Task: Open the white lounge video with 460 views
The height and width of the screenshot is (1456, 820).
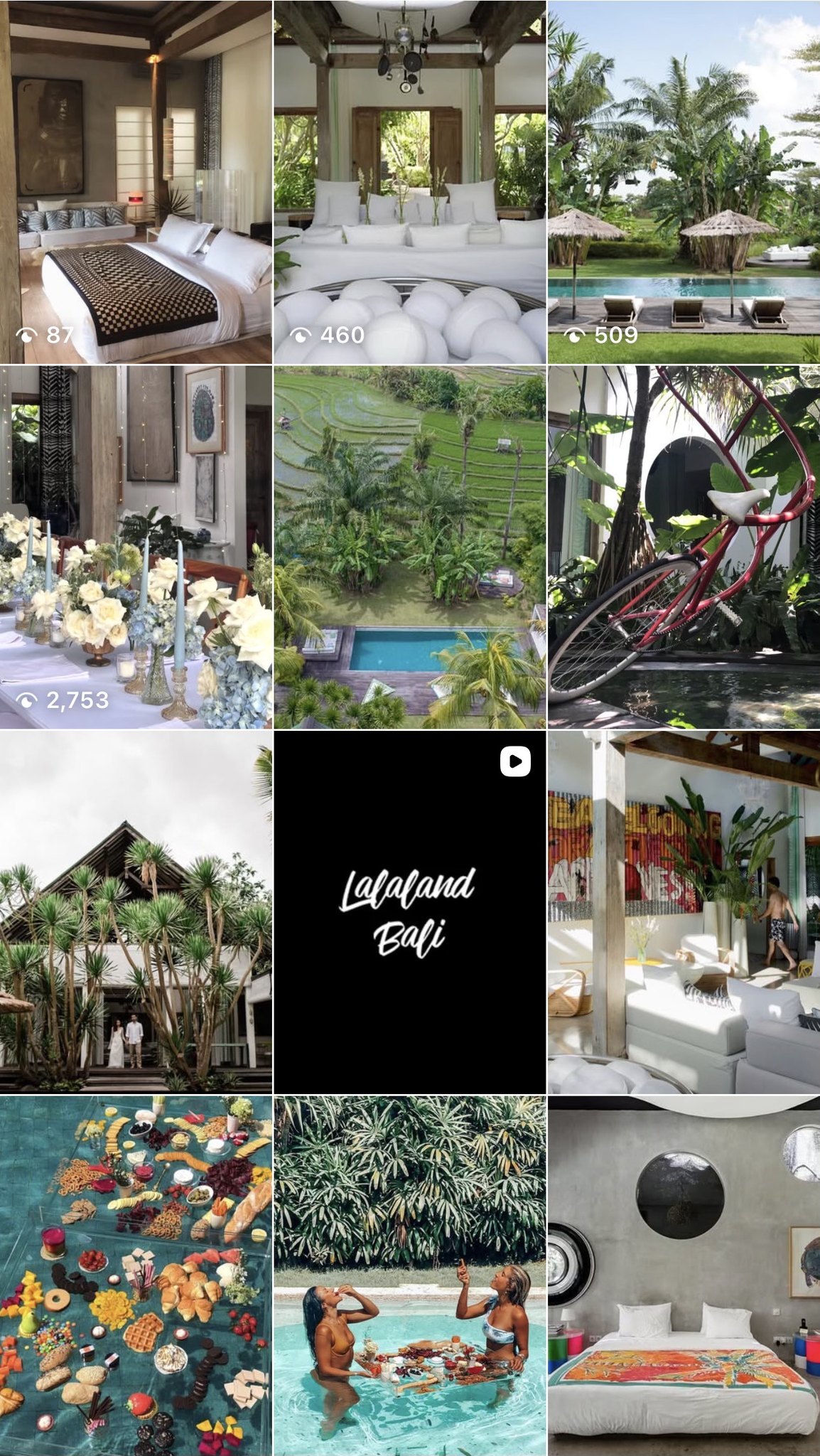Action: (409, 182)
